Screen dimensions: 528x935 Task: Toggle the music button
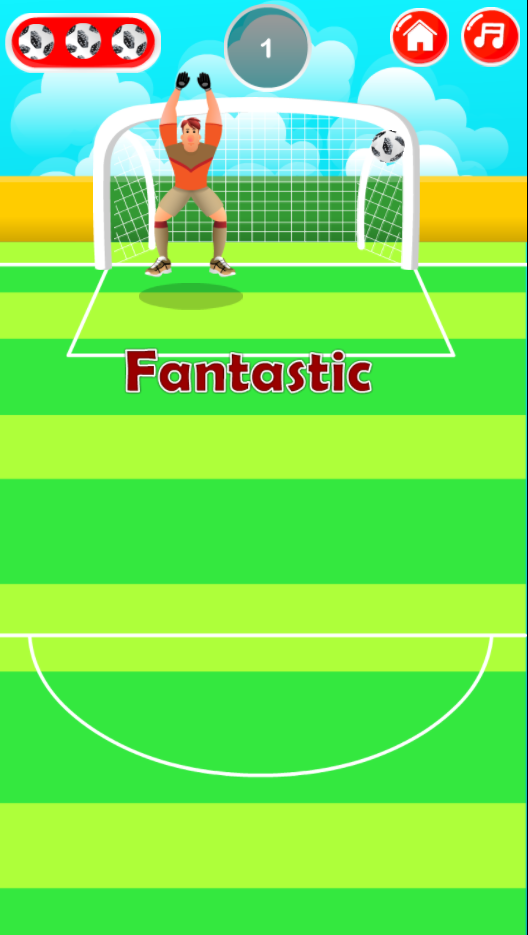(492, 36)
